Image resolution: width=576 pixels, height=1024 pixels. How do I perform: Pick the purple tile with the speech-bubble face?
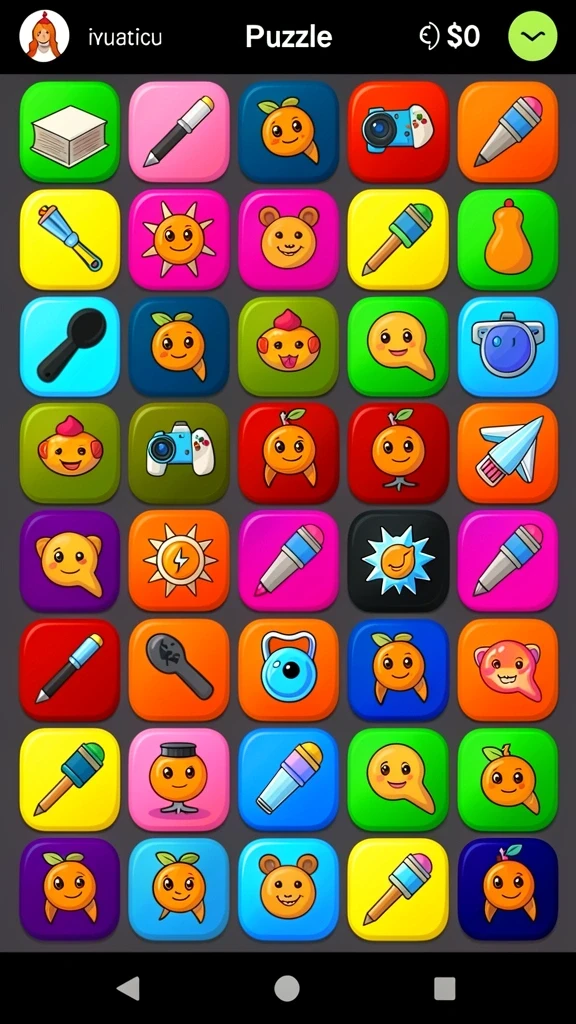70,560
